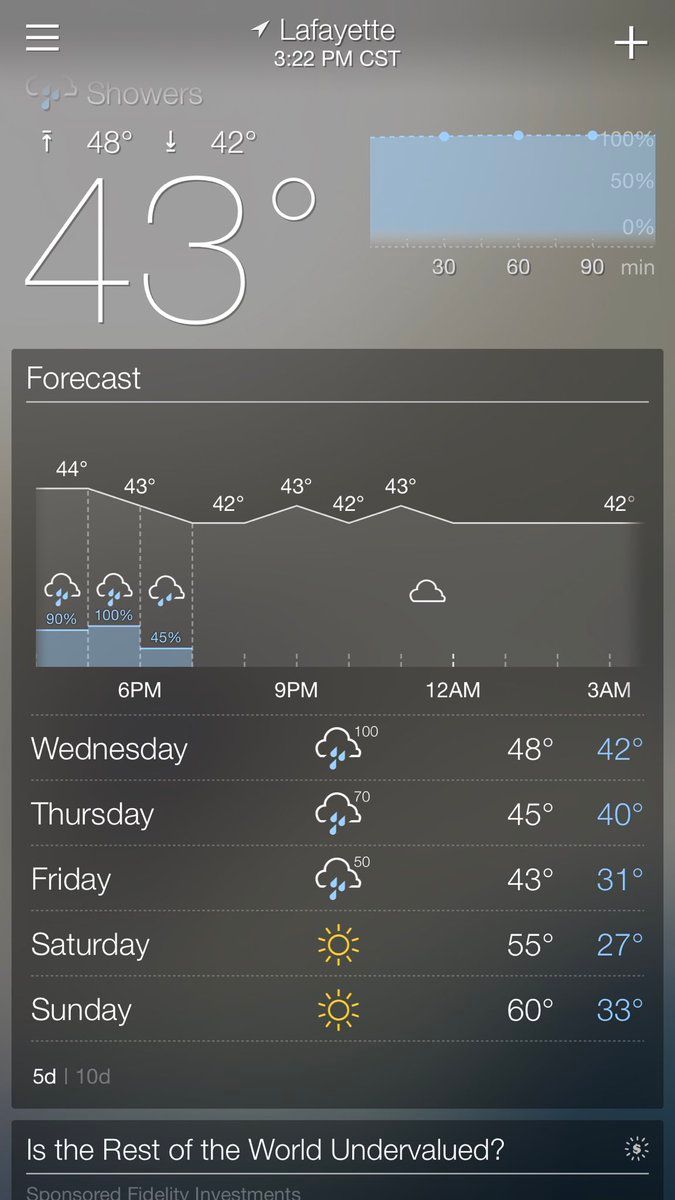Open the hamburger menu
Screen dimensions: 675x1200
(42, 38)
